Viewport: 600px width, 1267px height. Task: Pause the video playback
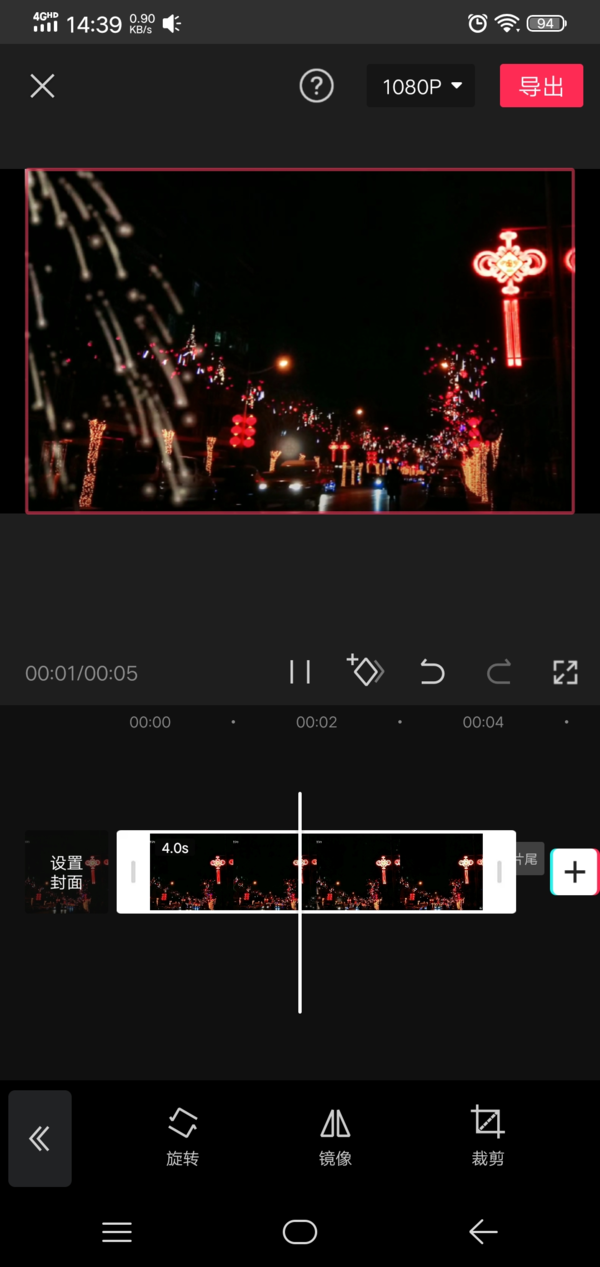click(300, 672)
